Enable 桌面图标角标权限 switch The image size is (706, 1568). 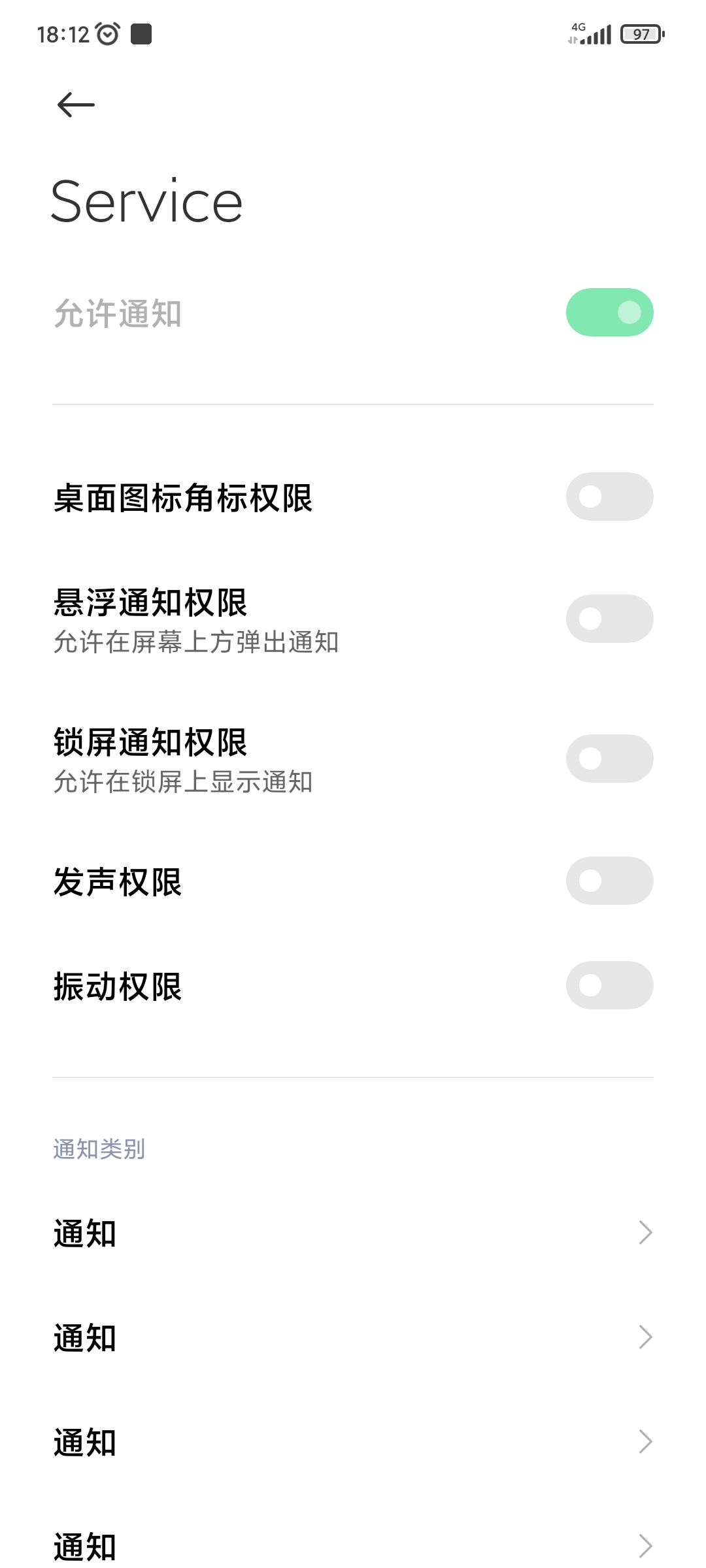point(609,497)
